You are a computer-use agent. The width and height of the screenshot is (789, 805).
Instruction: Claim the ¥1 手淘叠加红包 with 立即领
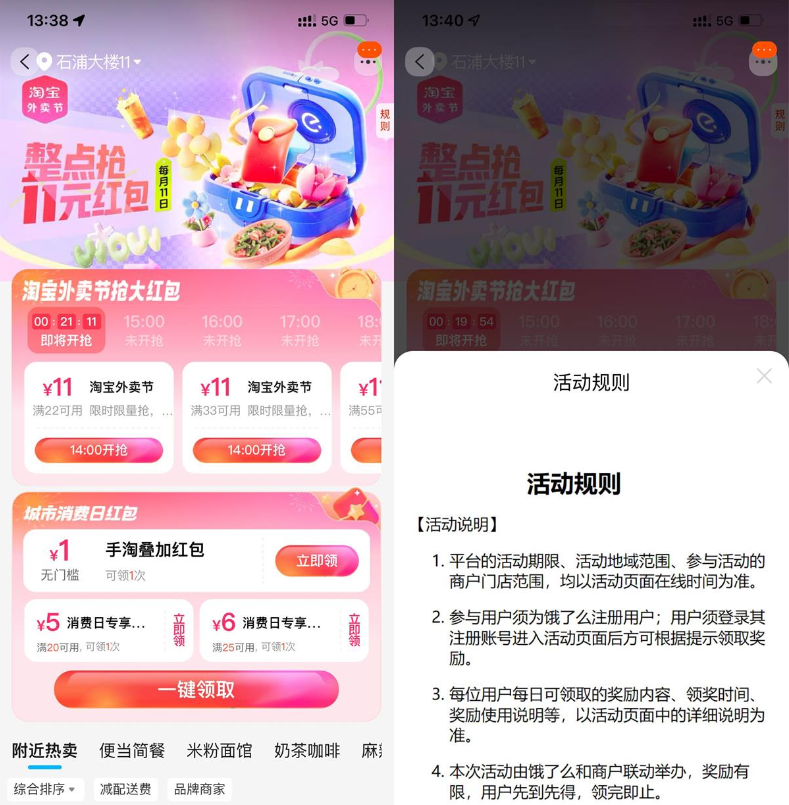(316, 561)
